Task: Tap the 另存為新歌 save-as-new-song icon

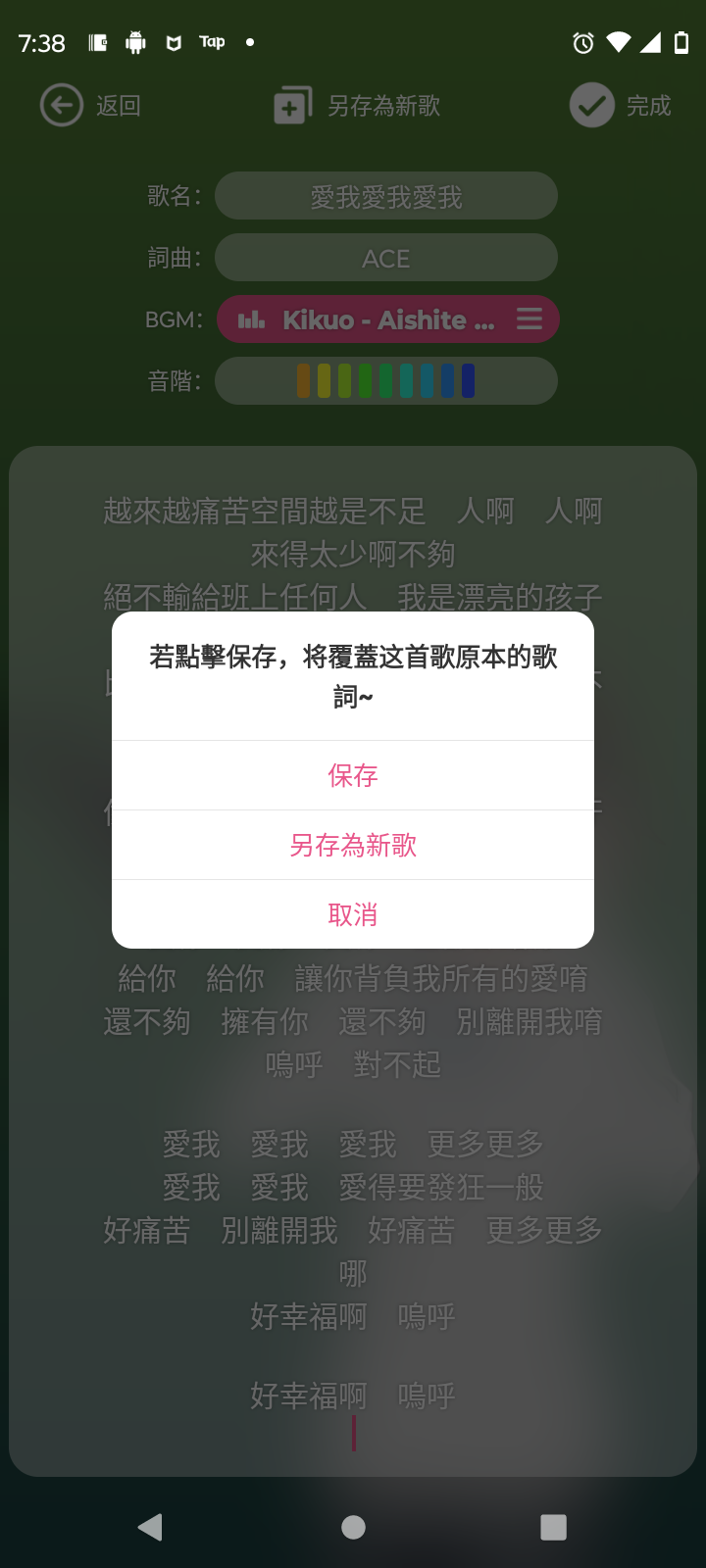Action: click(x=290, y=104)
